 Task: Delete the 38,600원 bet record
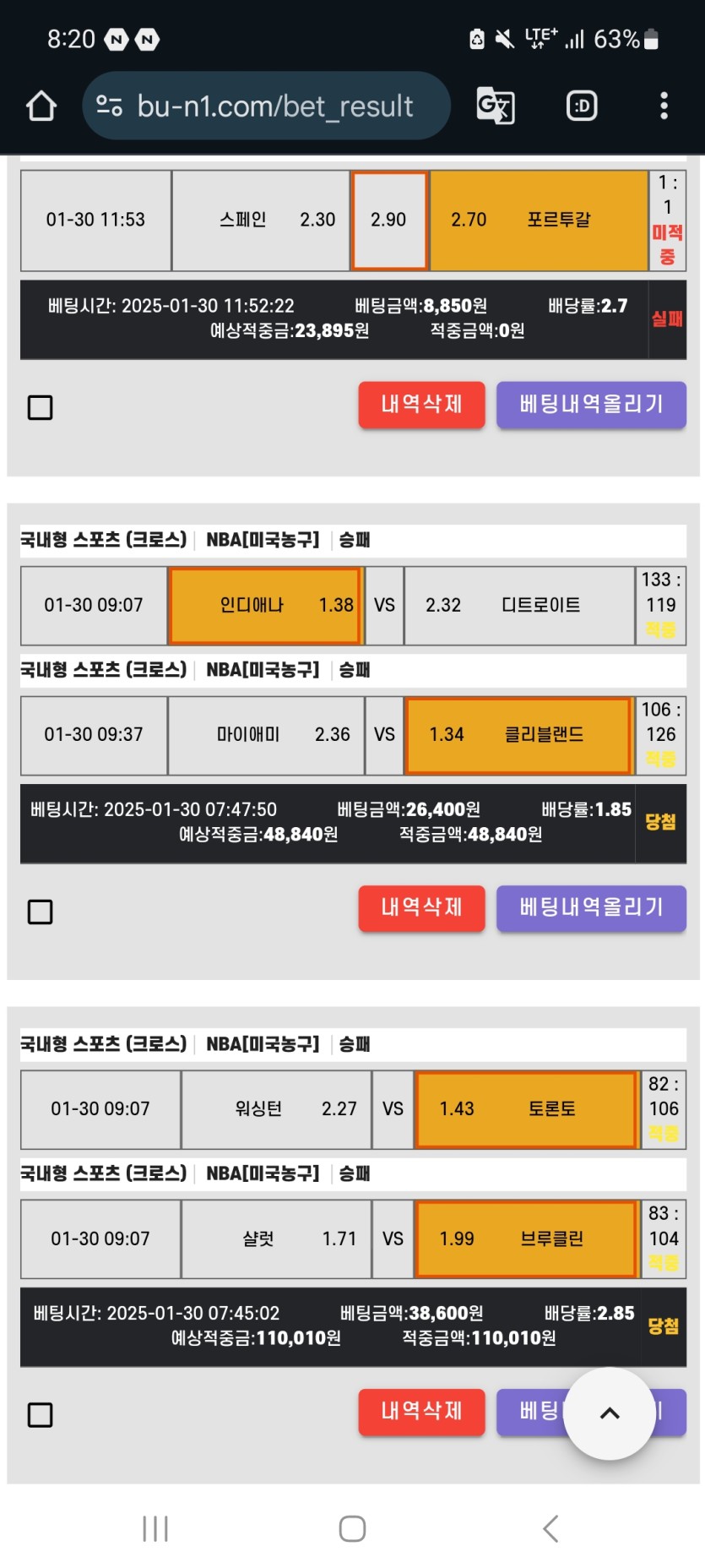click(421, 1412)
